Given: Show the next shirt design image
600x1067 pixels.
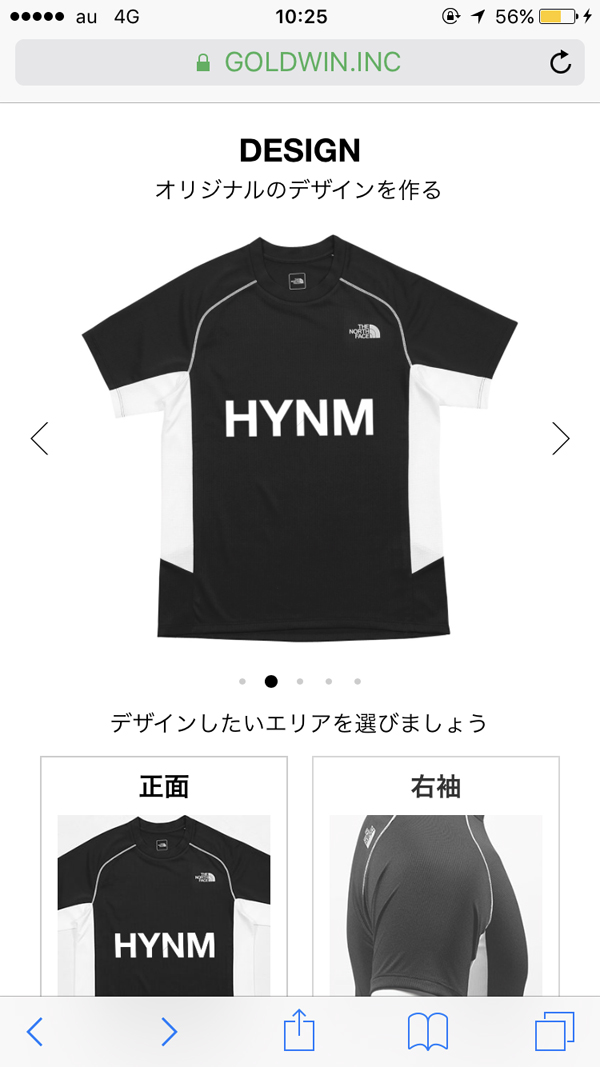Looking at the screenshot, I should click(560, 438).
